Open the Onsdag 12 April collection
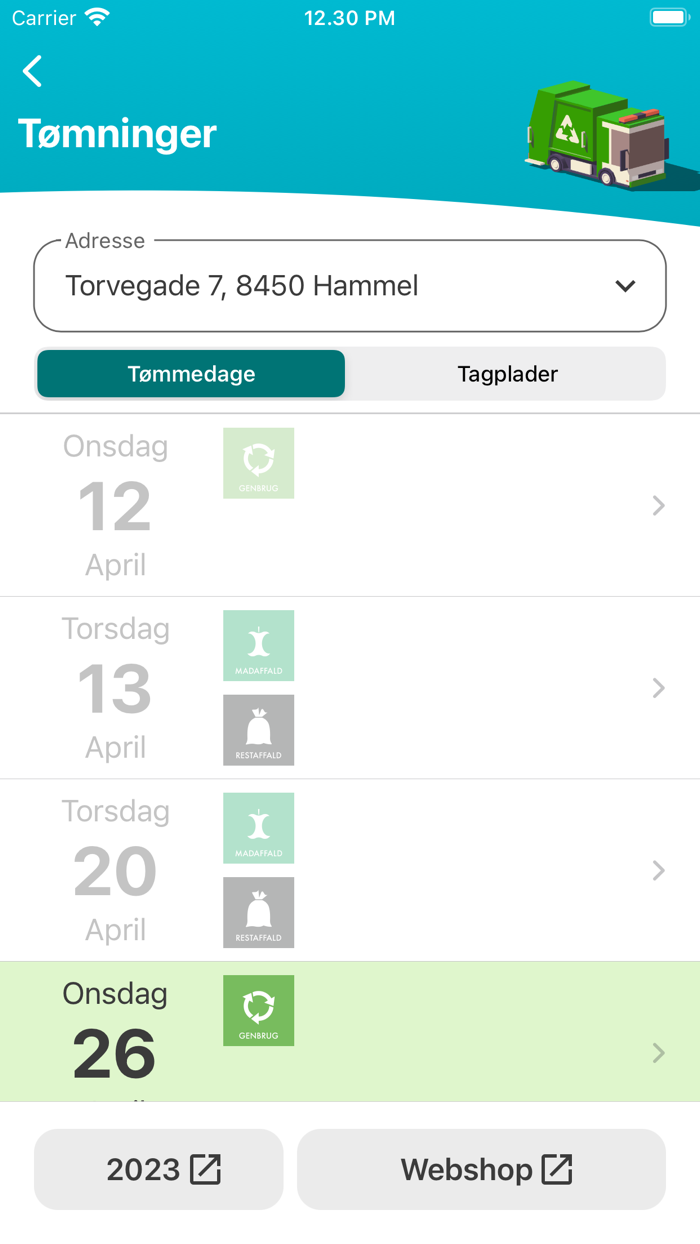This screenshot has height=1244, width=700. [x=350, y=506]
